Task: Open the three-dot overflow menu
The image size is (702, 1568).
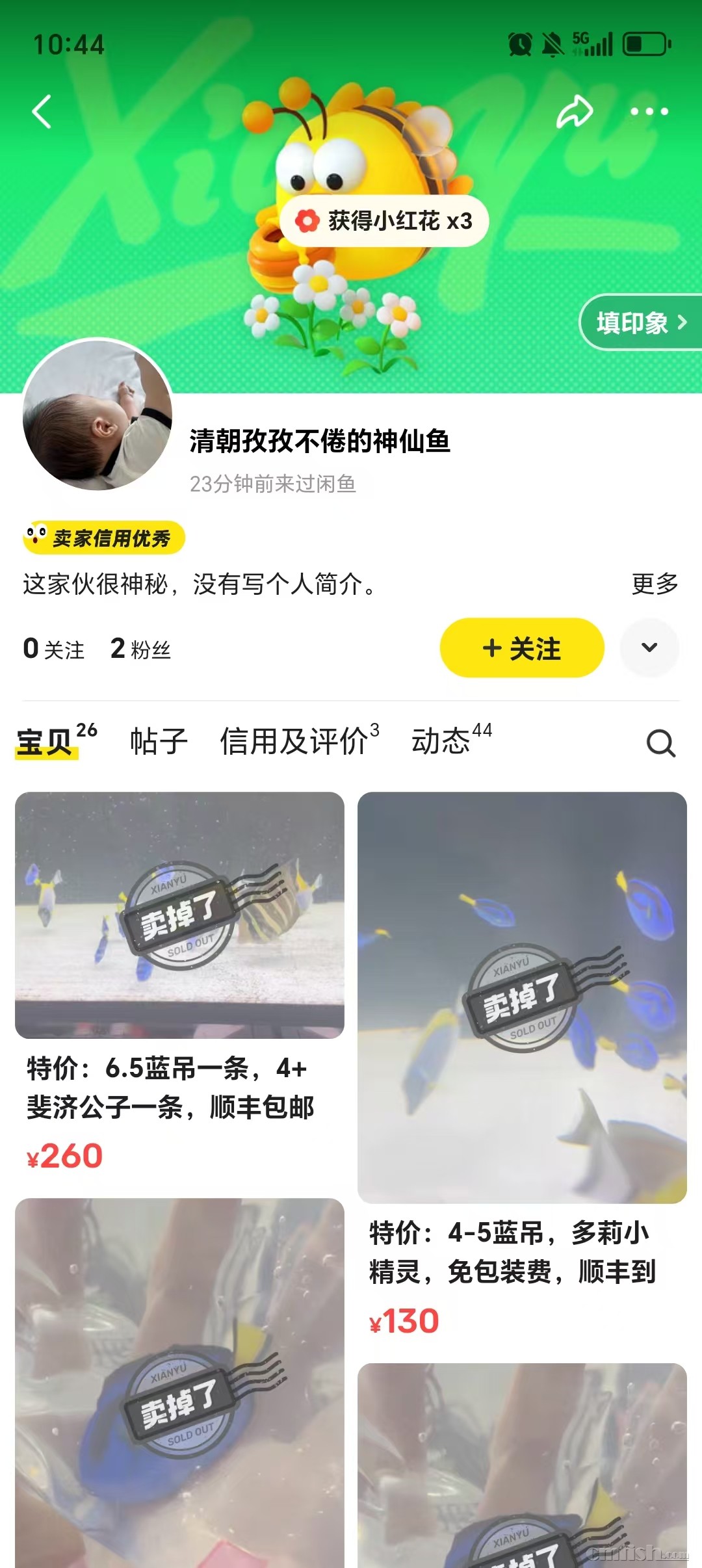Action: tap(649, 112)
